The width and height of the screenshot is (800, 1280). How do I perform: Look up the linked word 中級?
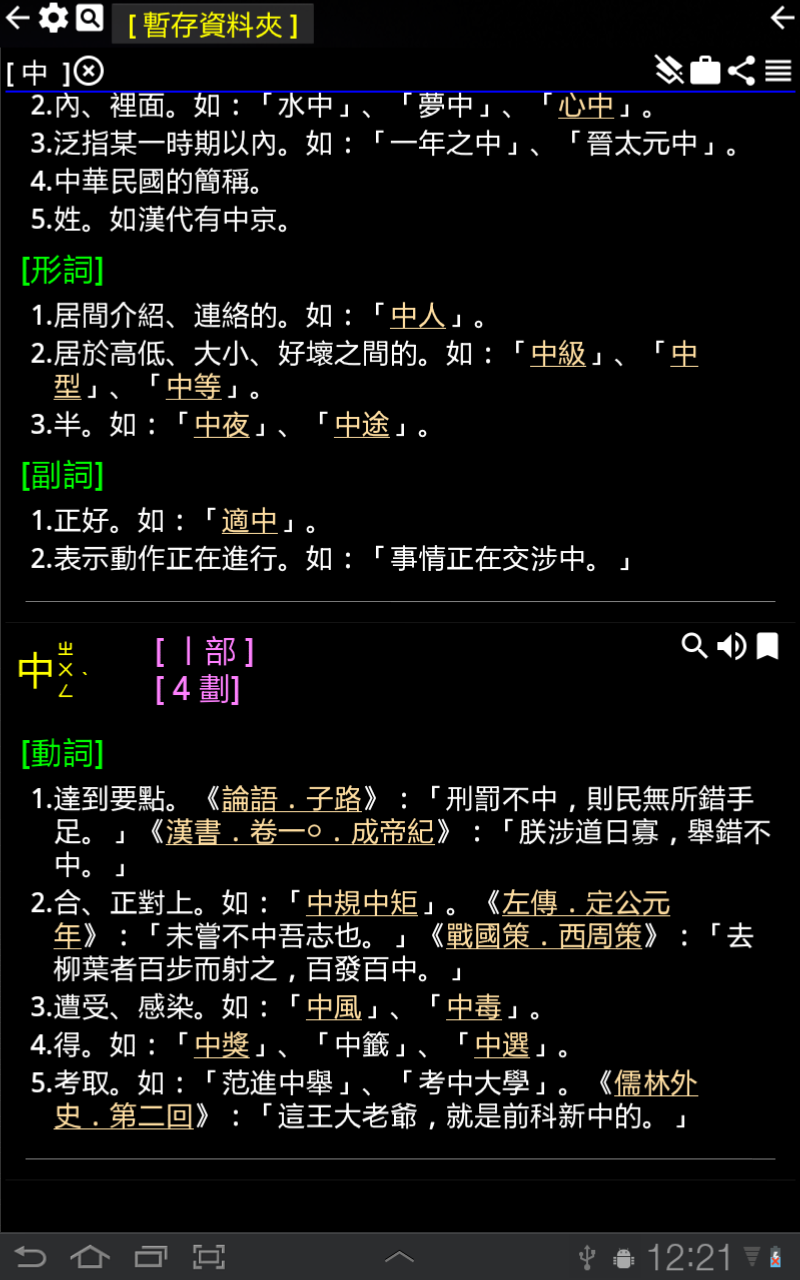pyautogui.click(x=558, y=353)
